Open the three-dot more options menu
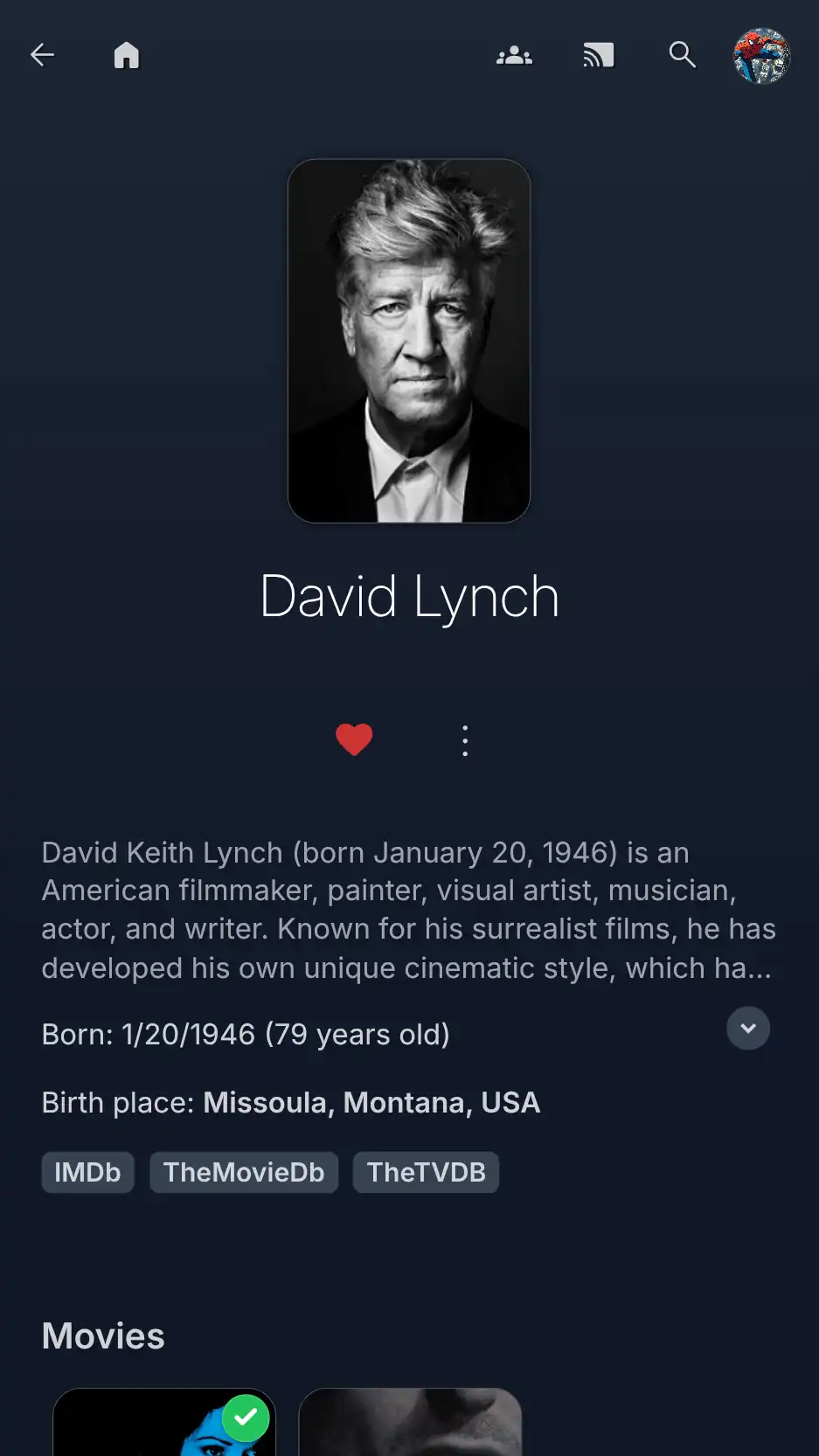The image size is (819, 1456). (x=465, y=740)
